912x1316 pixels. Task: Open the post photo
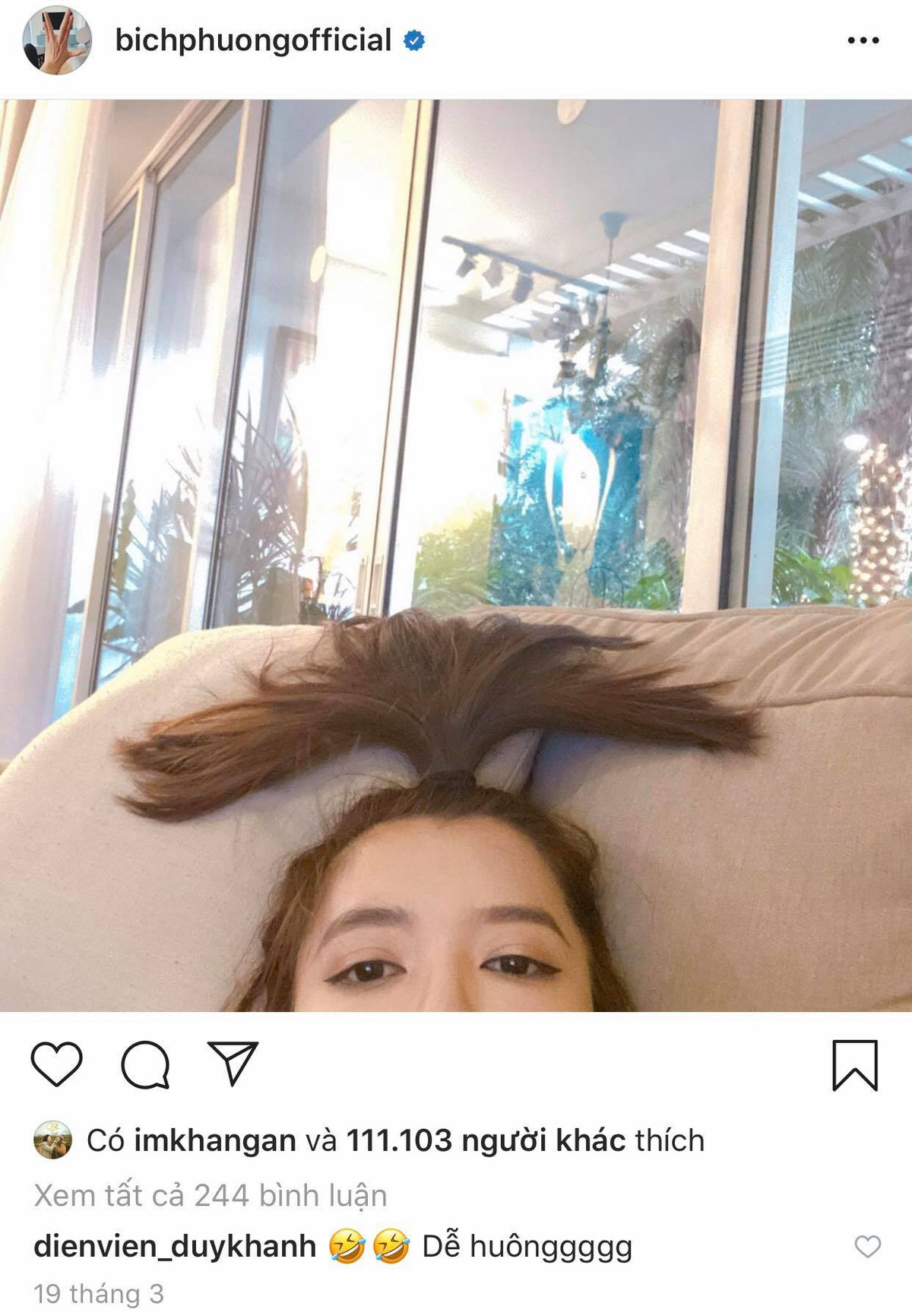(x=456, y=555)
